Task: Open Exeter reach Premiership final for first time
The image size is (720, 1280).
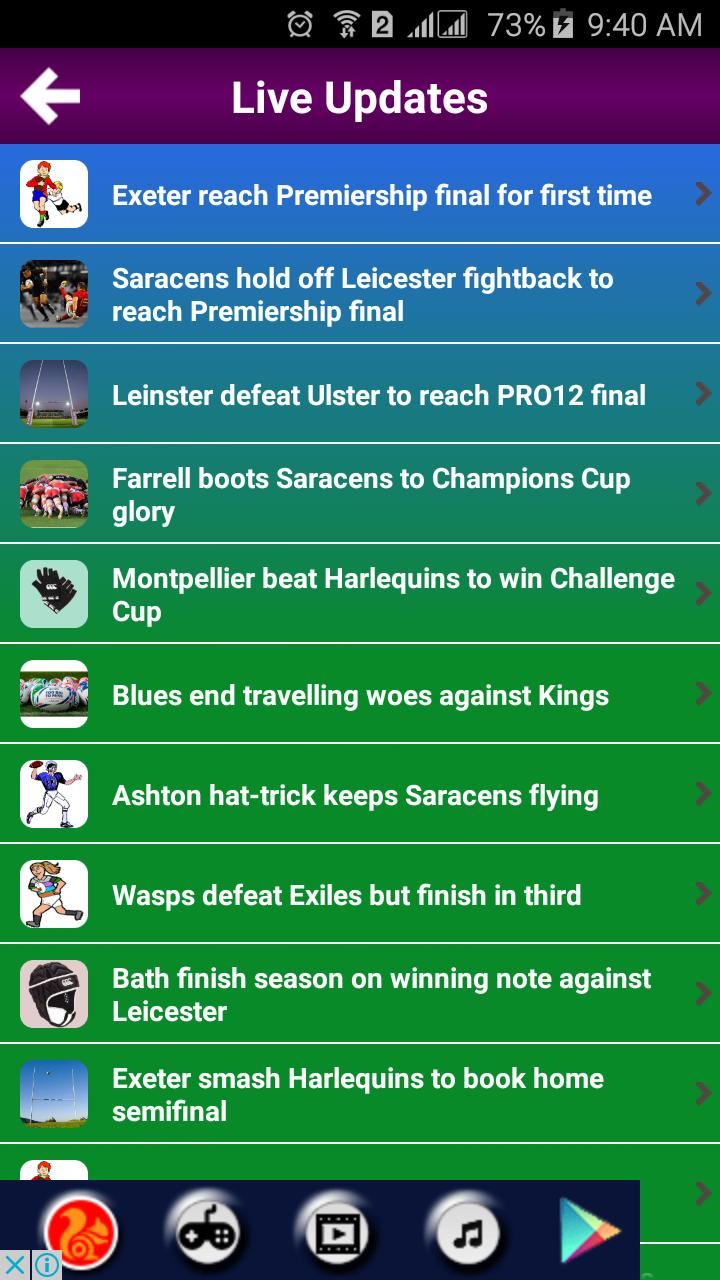Action: coord(381,195)
